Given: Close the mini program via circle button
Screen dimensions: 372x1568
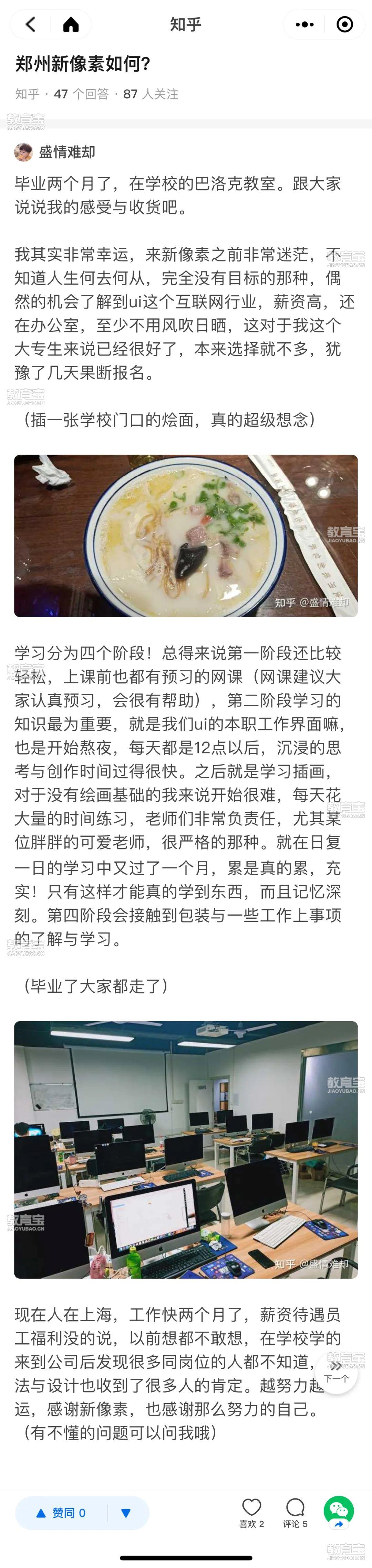Looking at the screenshot, I should pyautogui.click(x=344, y=24).
